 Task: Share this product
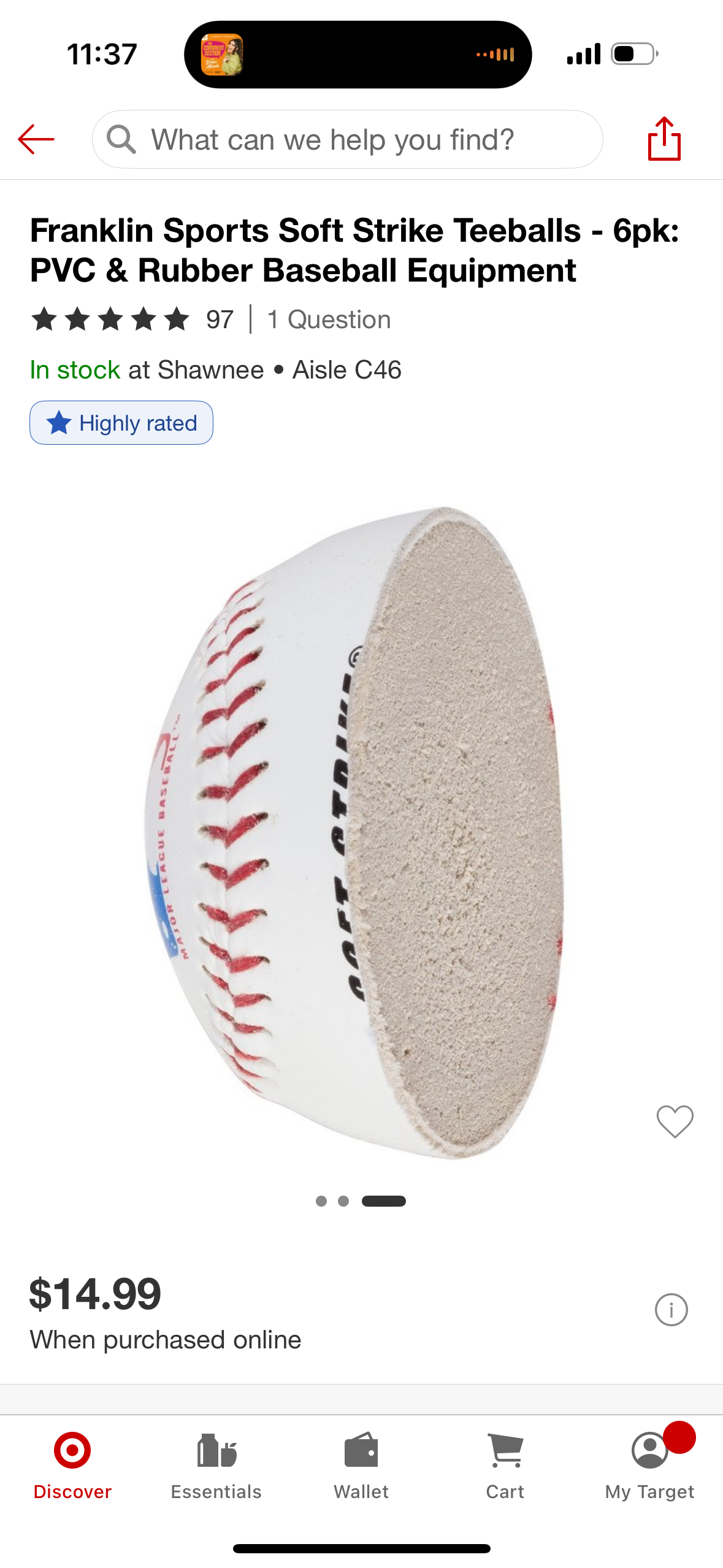(x=664, y=139)
